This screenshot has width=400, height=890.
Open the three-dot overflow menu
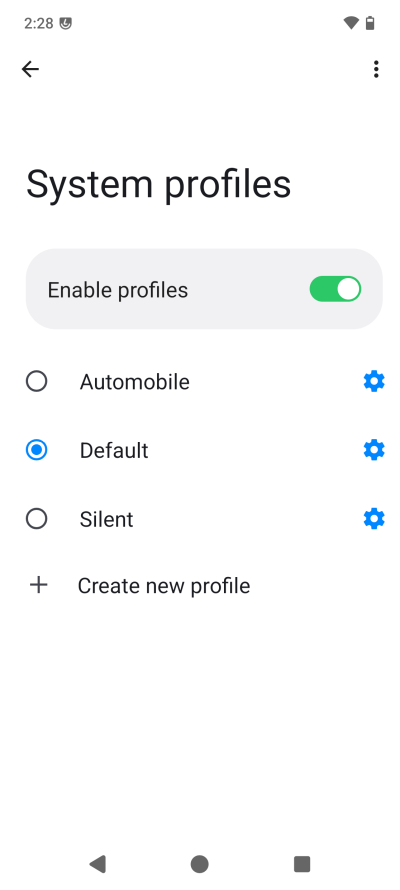click(x=376, y=69)
